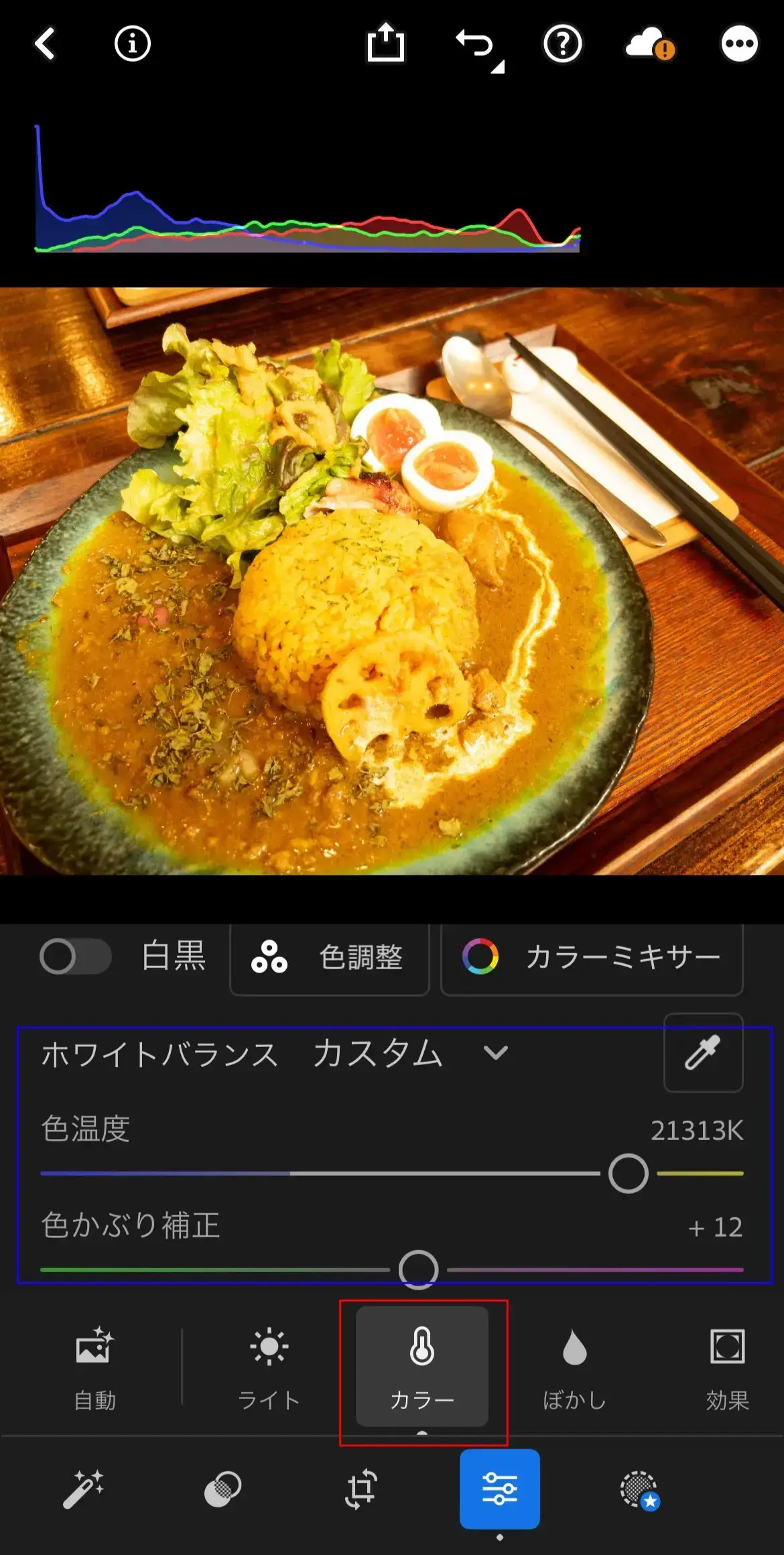Open the カラーミキサー panel
The height and width of the screenshot is (1555, 784).
[x=592, y=957]
